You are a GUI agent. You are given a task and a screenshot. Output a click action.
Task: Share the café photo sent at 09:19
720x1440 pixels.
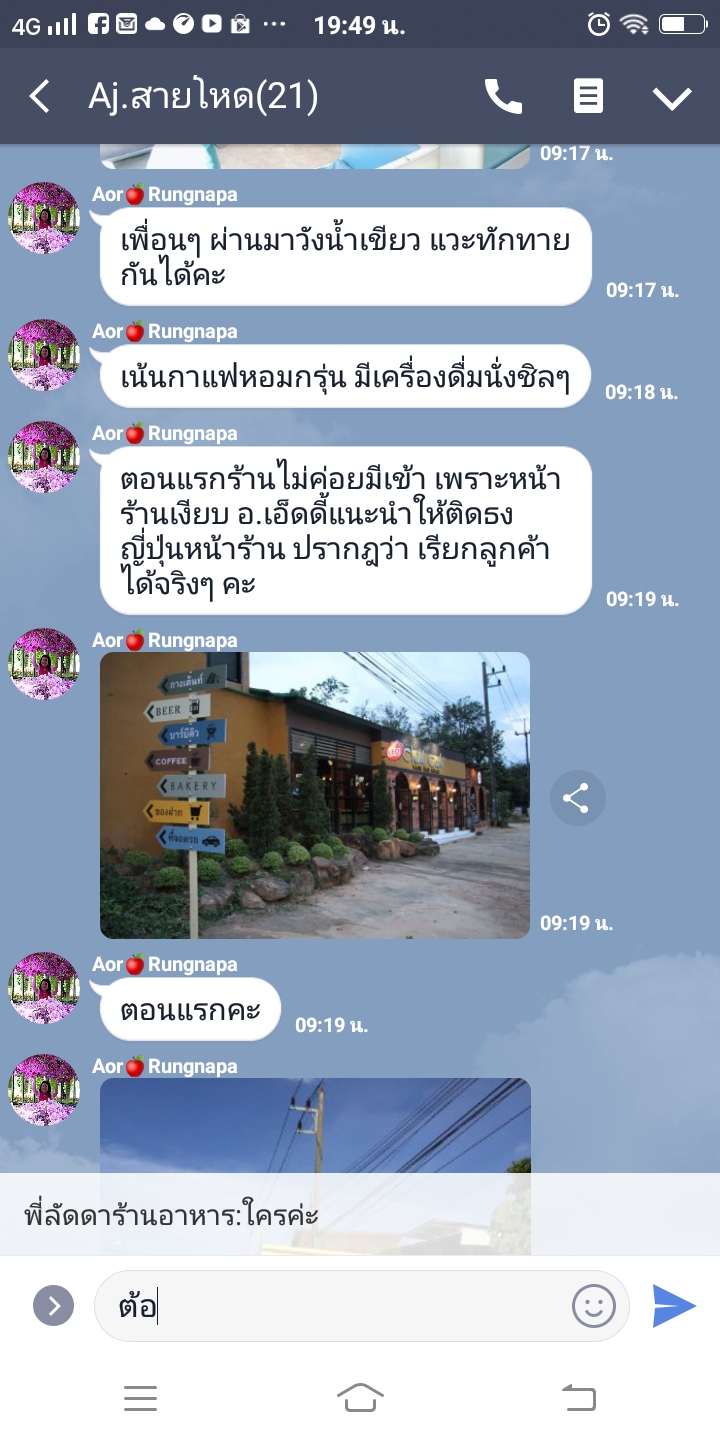click(577, 798)
